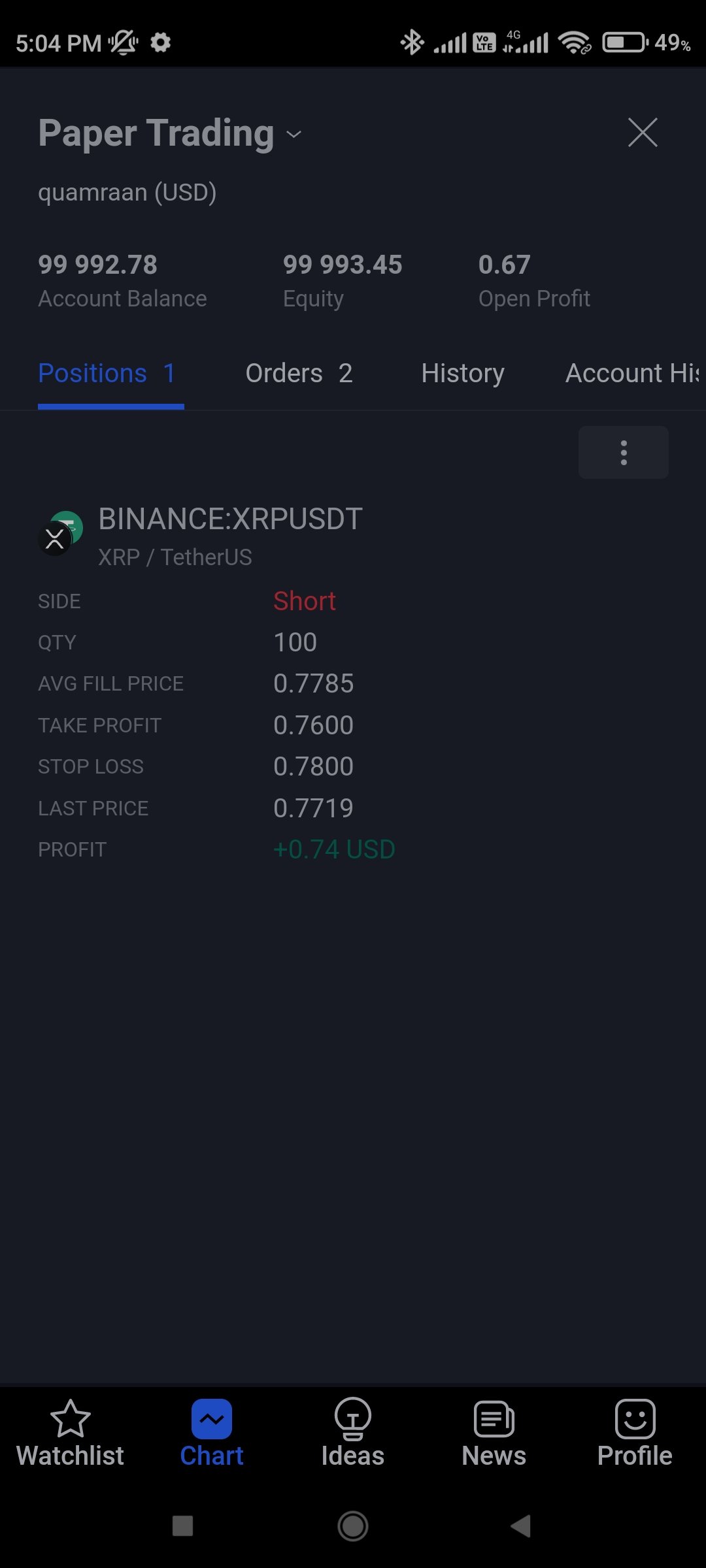Tap the system home button
The height and width of the screenshot is (1568, 706).
coord(353,1526)
